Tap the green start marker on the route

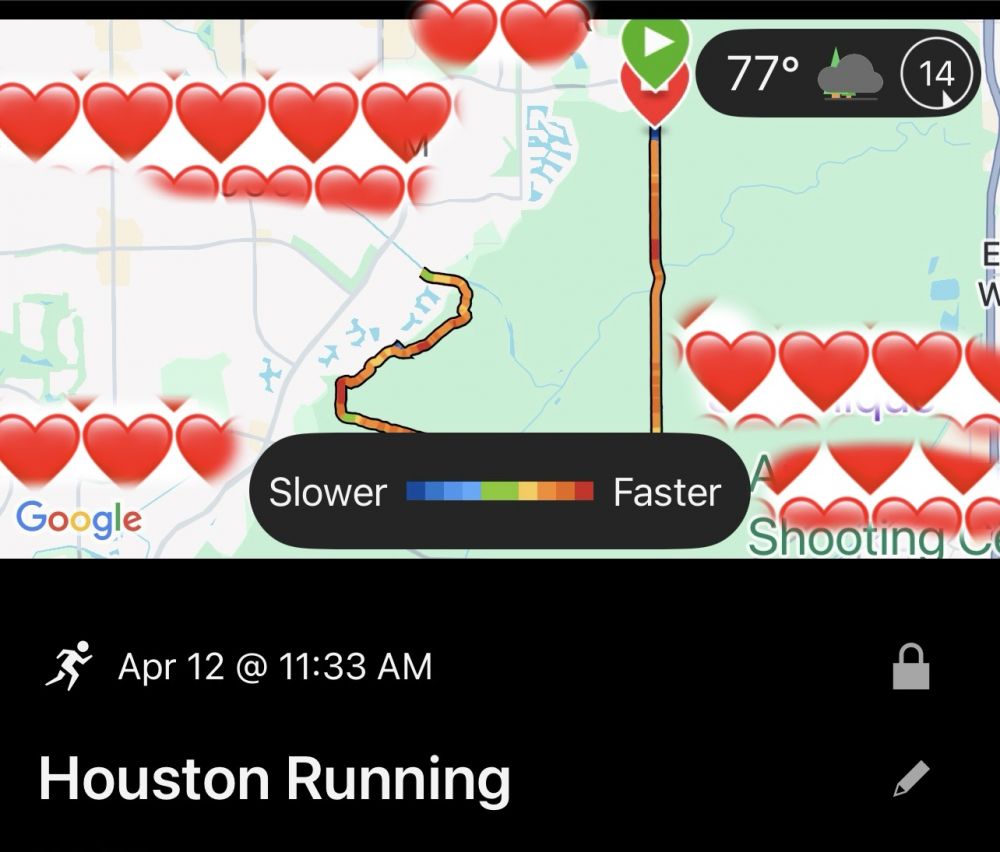pos(656,46)
